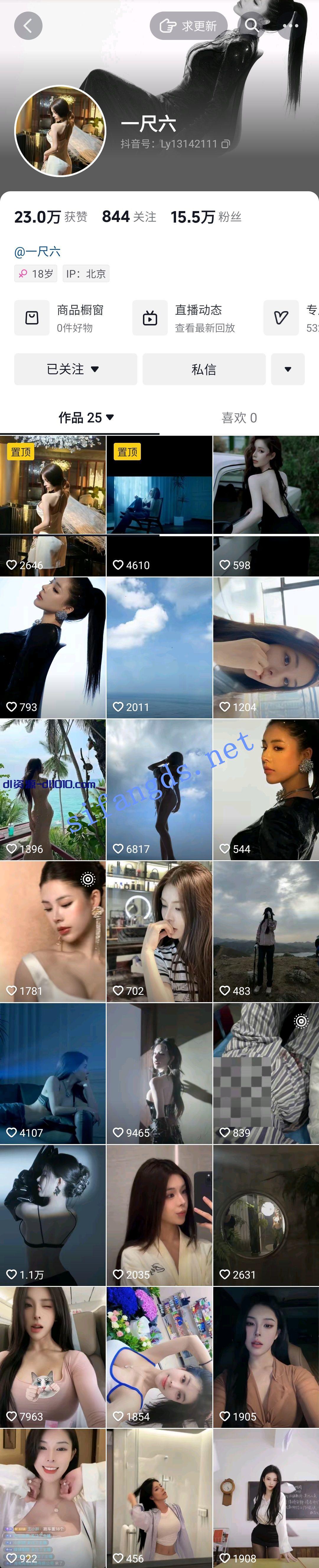View the 844 关注 following list
The height and width of the screenshot is (1568, 319).
tap(129, 217)
